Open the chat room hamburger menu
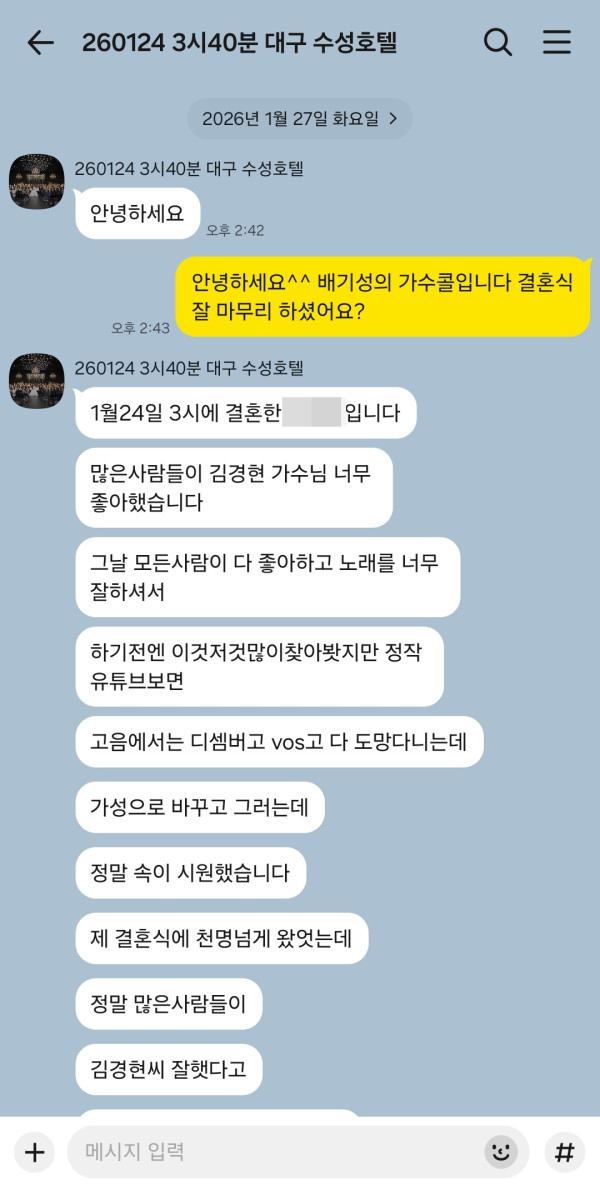The width and height of the screenshot is (600, 1185). pos(557,43)
